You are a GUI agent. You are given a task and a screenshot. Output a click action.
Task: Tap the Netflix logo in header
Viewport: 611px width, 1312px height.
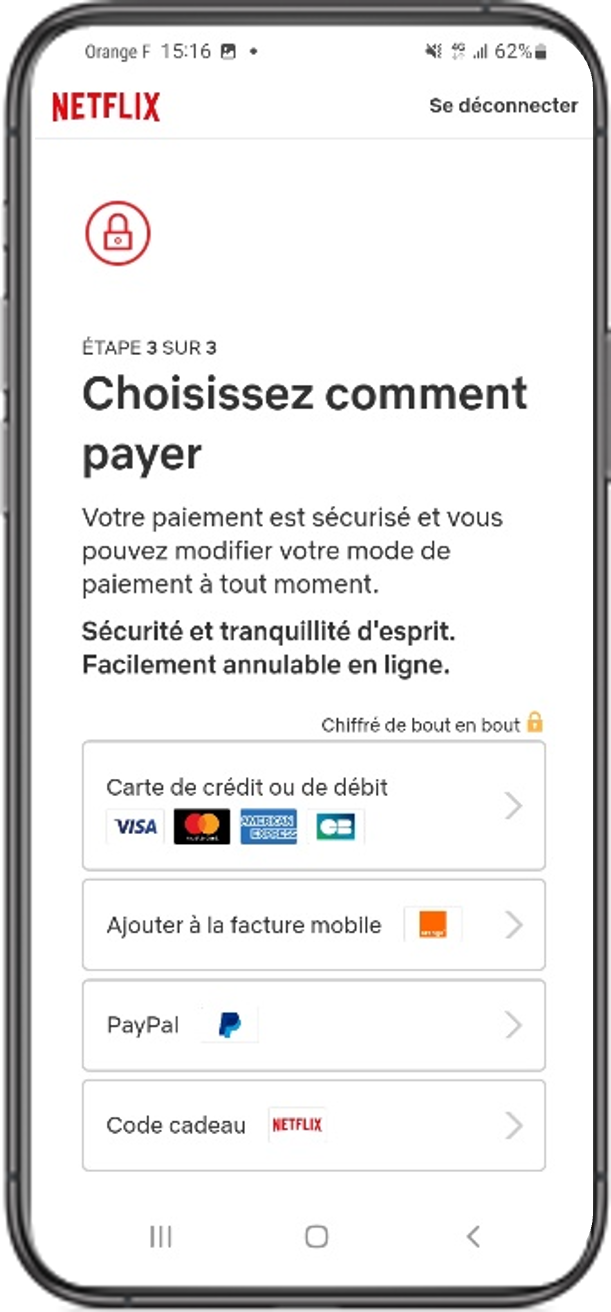pos(106,106)
